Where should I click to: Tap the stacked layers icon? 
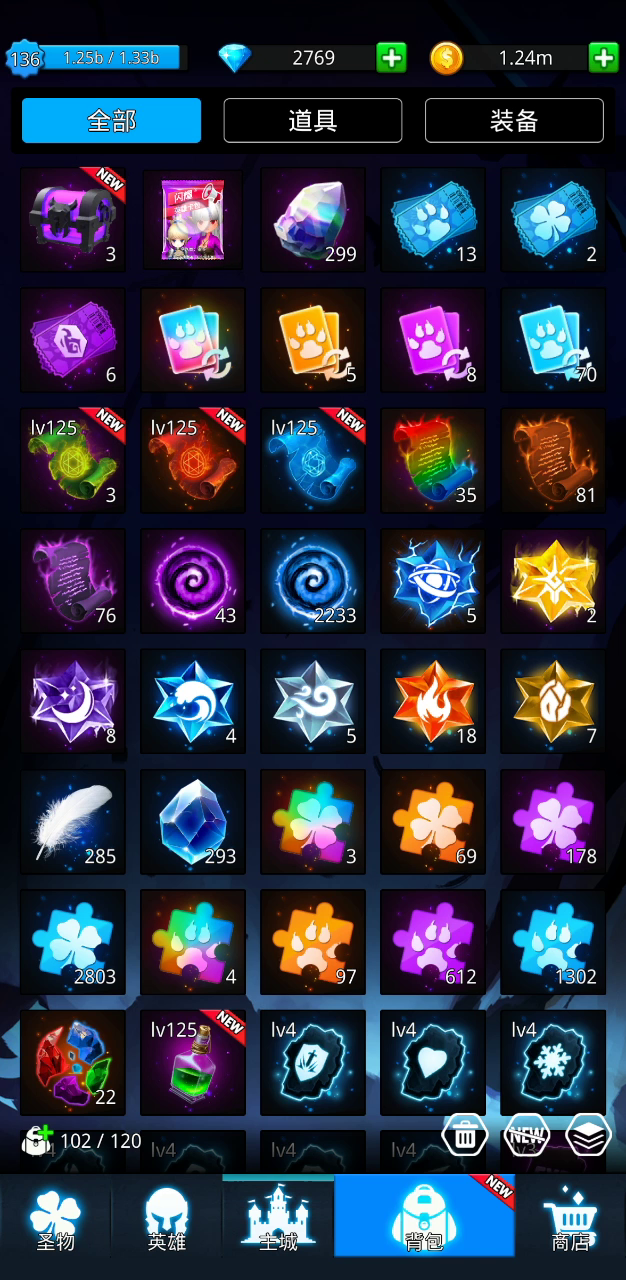588,1135
